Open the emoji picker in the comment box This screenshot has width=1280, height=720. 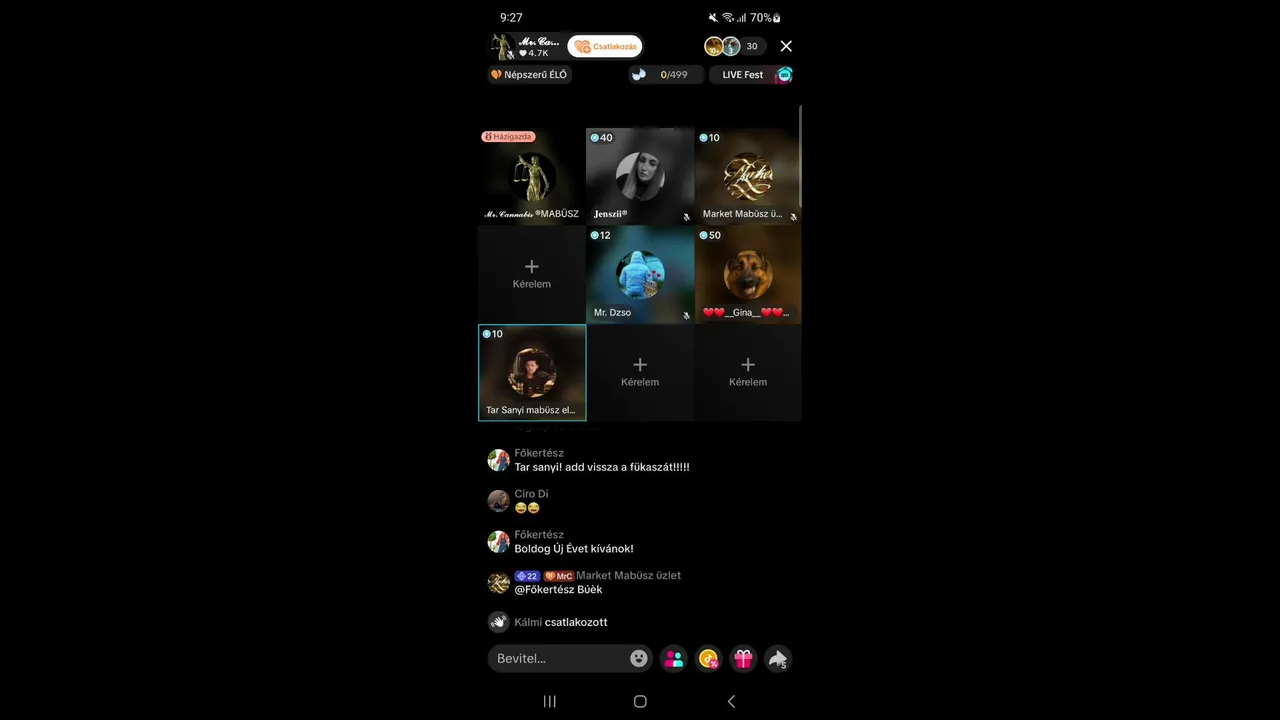click(639, 658)
